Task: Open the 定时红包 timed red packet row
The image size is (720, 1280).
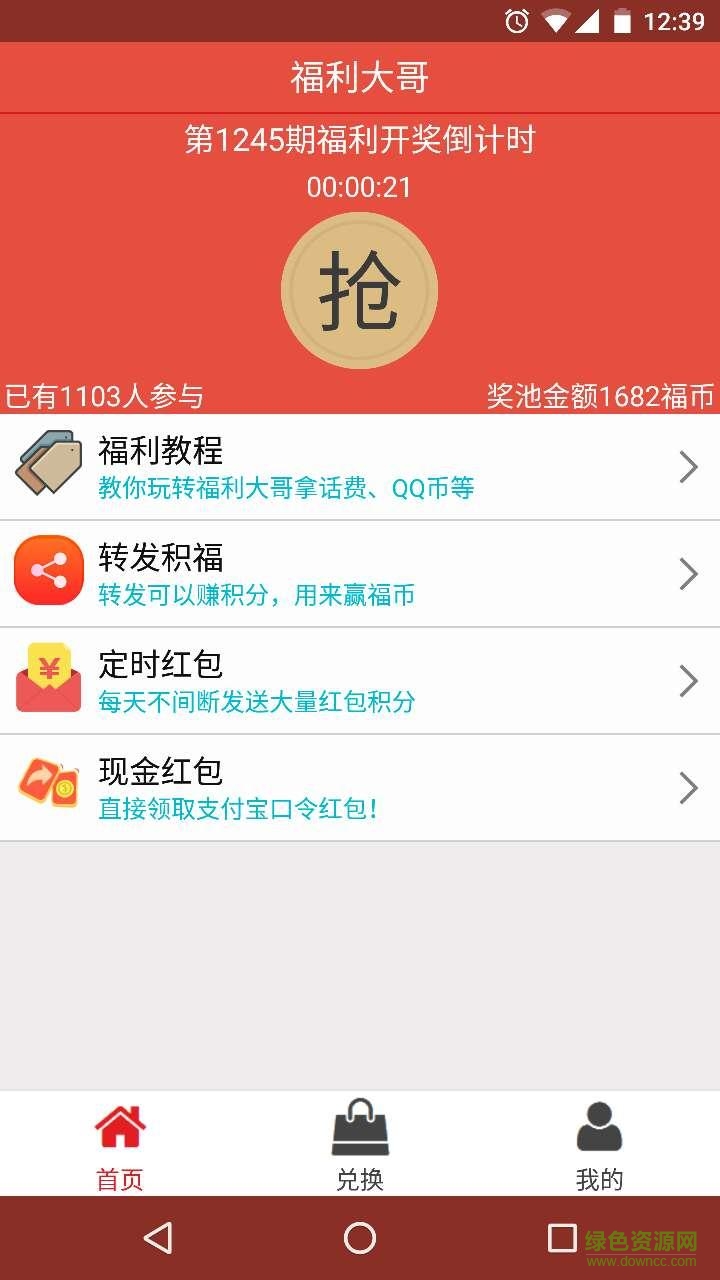Action: [x=359, y=681]
